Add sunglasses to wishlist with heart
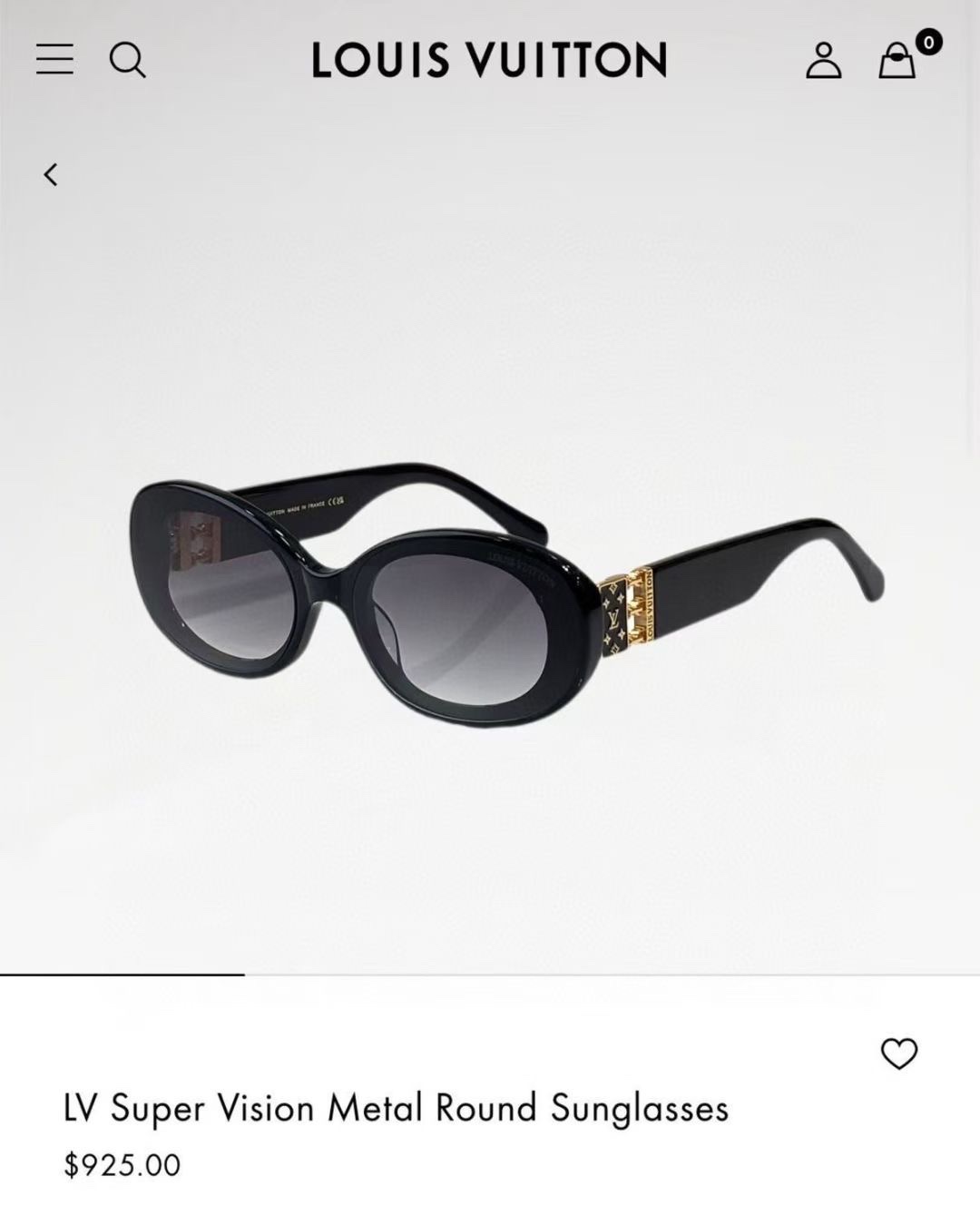The height and width of the screenshot is (1225, 980). [x=898, y=1053]
